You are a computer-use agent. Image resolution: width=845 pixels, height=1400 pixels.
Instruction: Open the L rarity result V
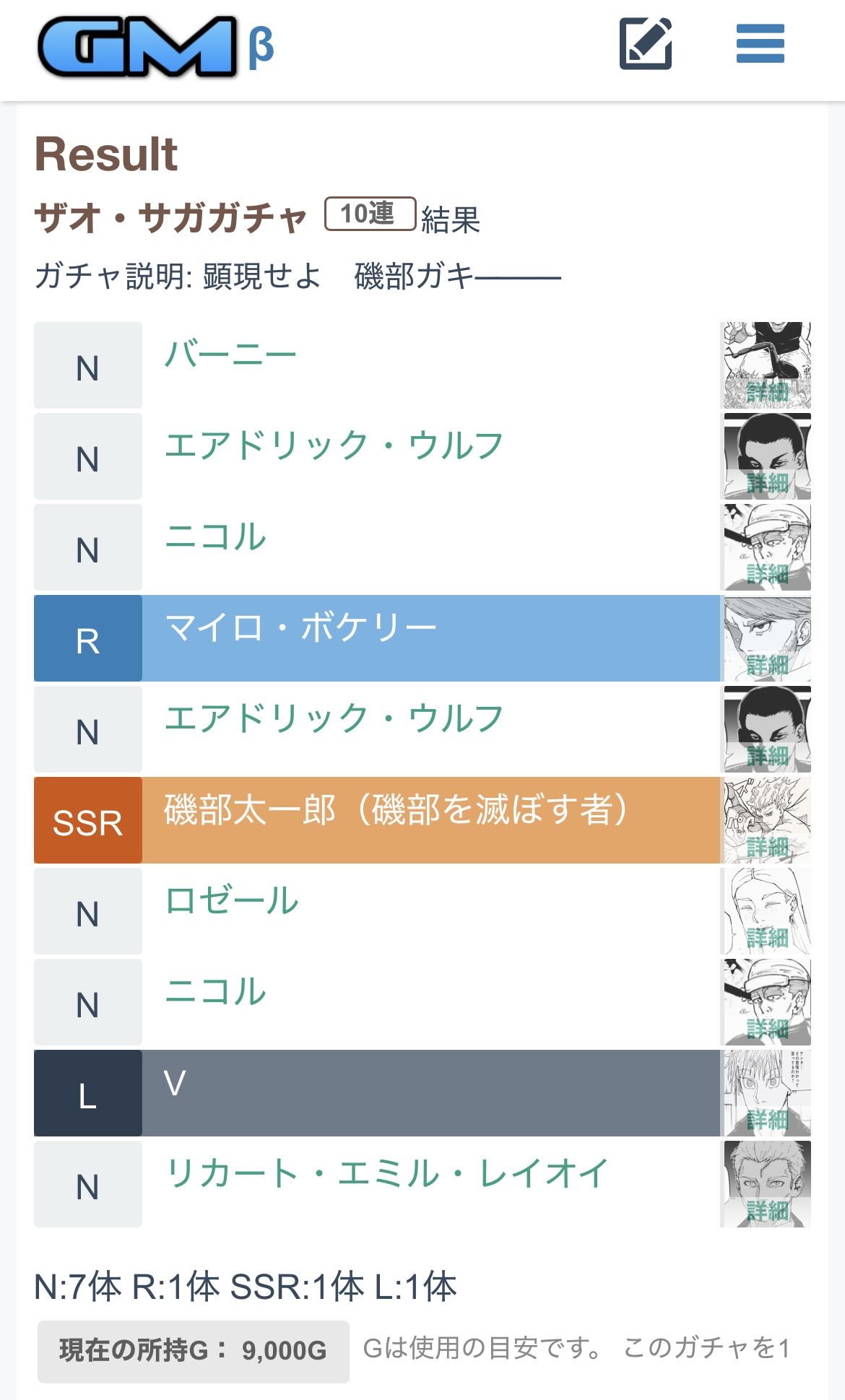175,1083
